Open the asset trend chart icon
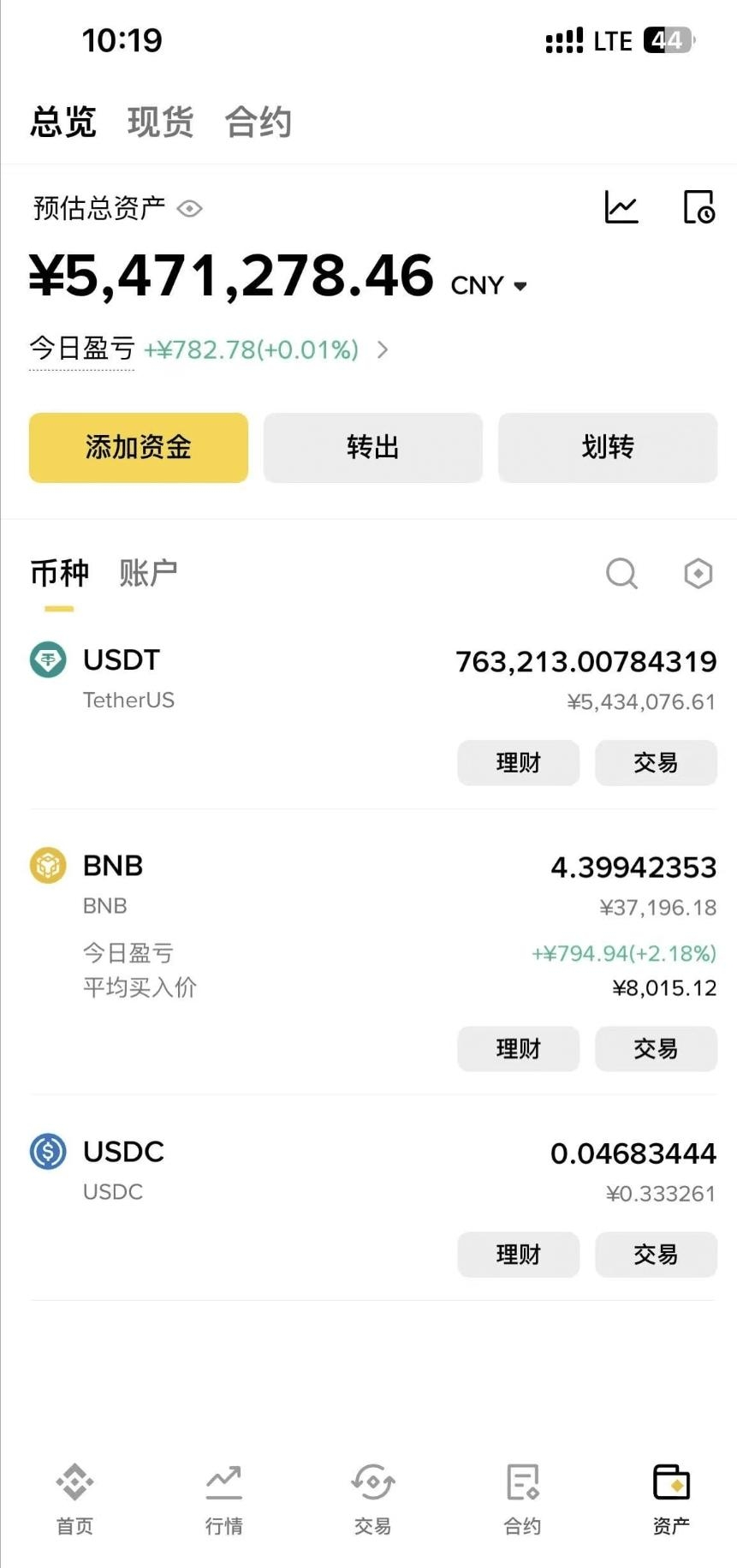The height and width of the screenshot is (1568, 737). click(x=621, y=207)
